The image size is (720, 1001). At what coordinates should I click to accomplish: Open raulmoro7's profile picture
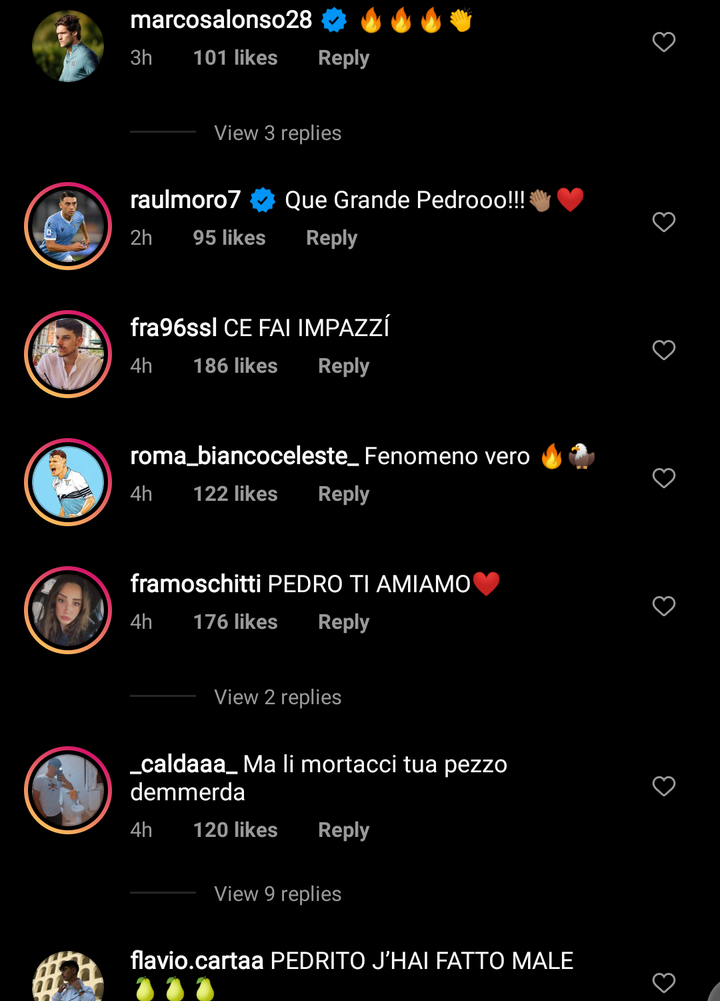pyautogui.click(x=68, y=227)
